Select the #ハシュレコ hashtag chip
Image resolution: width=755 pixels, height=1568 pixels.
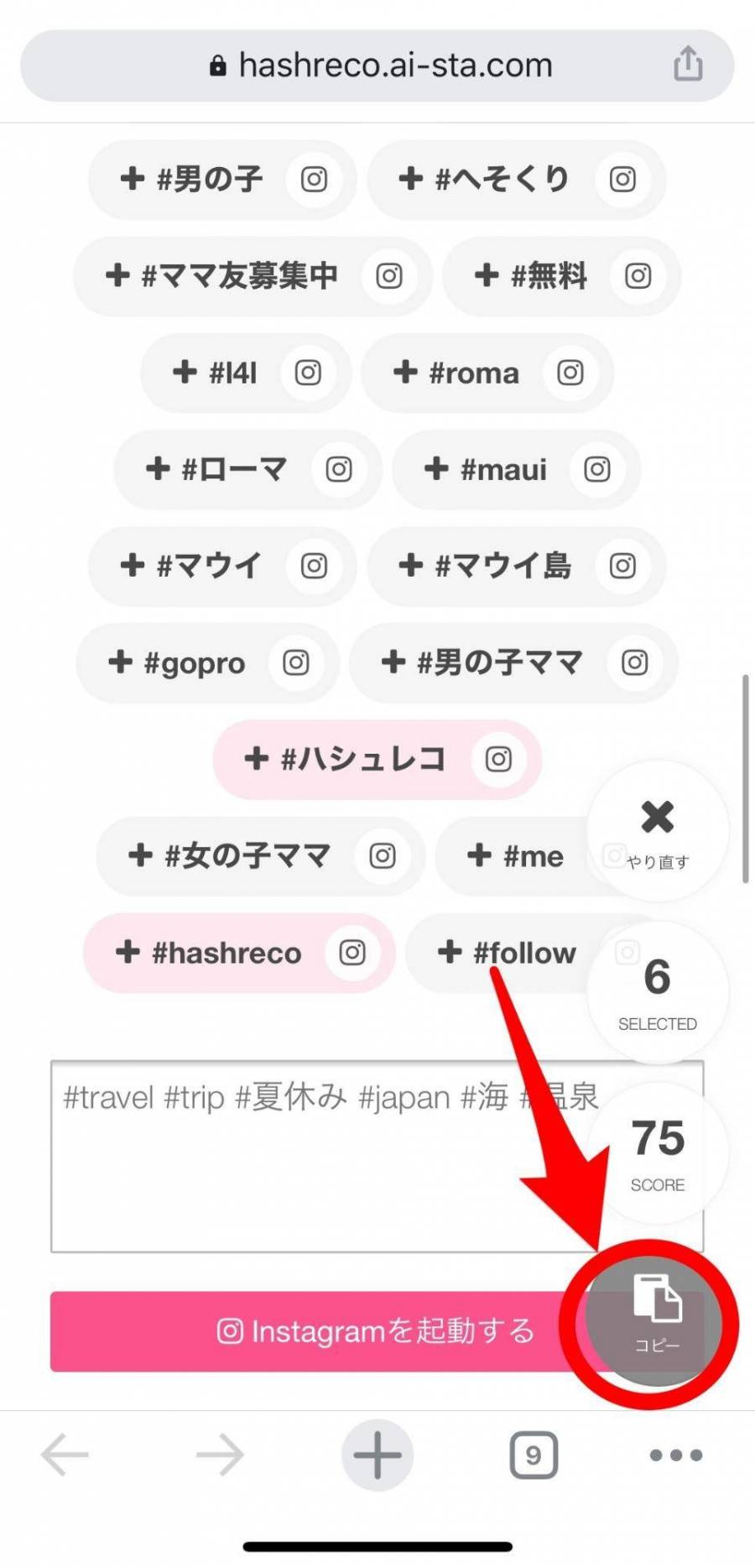pyautogui.click(x=346, y=760)
